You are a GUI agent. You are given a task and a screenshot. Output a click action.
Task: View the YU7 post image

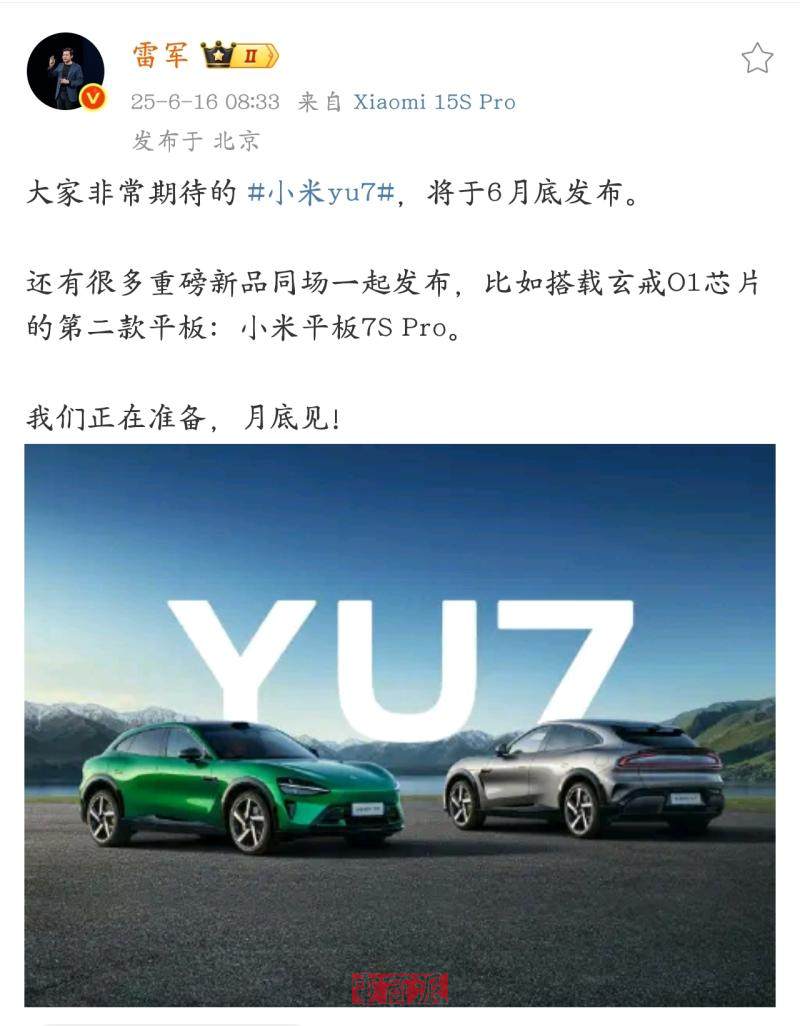coord(400,725)
